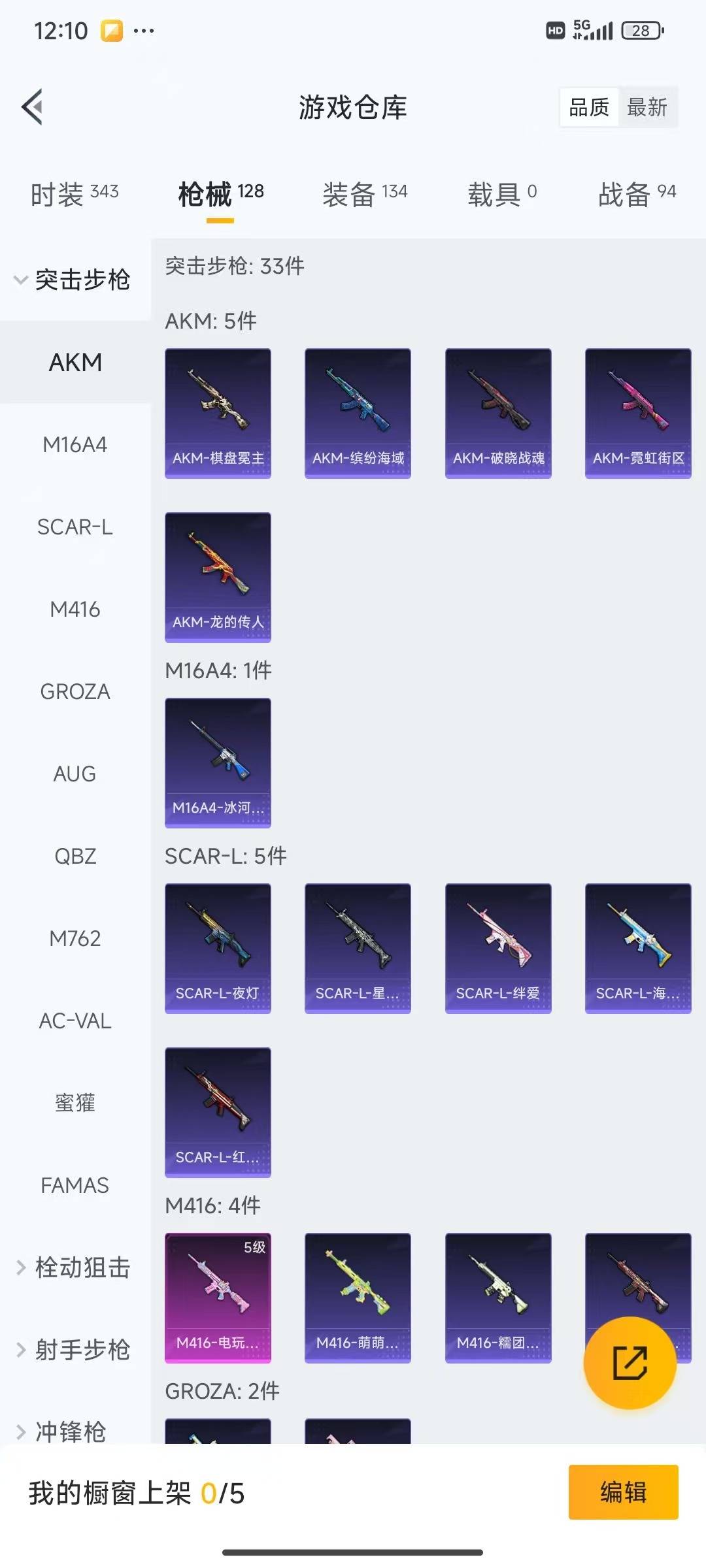Open the M16A4-冰河 skin tile
The image size is (706, 1568).
(218, 762)
